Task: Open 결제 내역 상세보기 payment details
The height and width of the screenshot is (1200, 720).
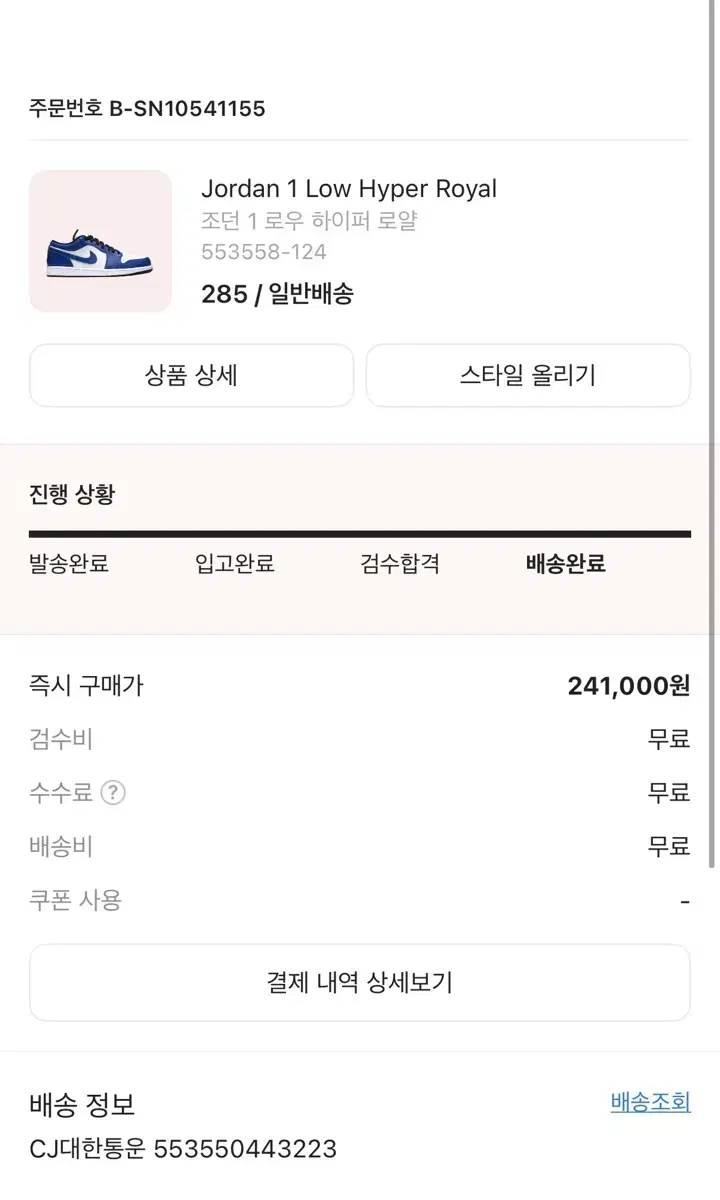Action: (x=360, y=982)
